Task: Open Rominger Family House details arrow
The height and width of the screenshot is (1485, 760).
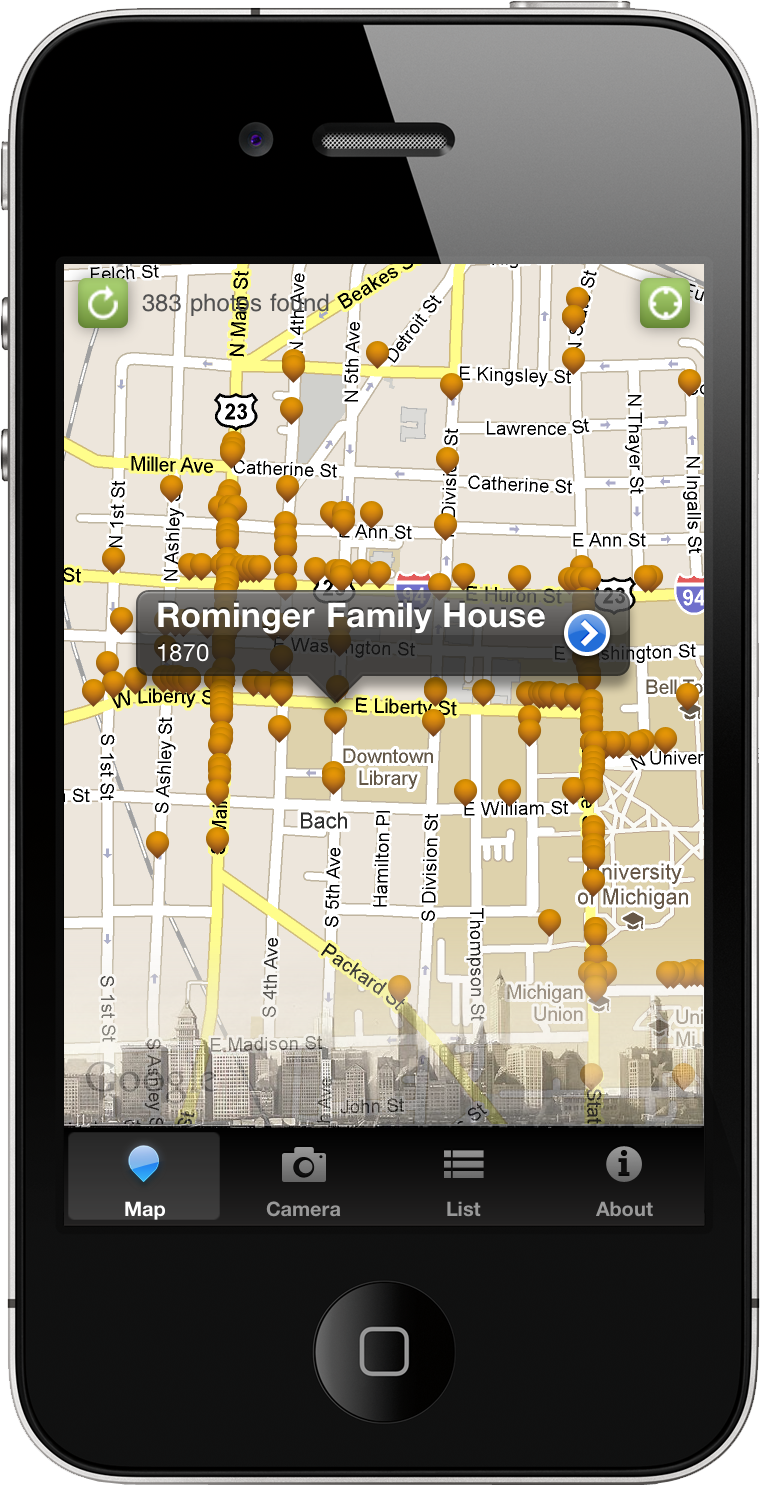Action: click(x=587, y=633)
